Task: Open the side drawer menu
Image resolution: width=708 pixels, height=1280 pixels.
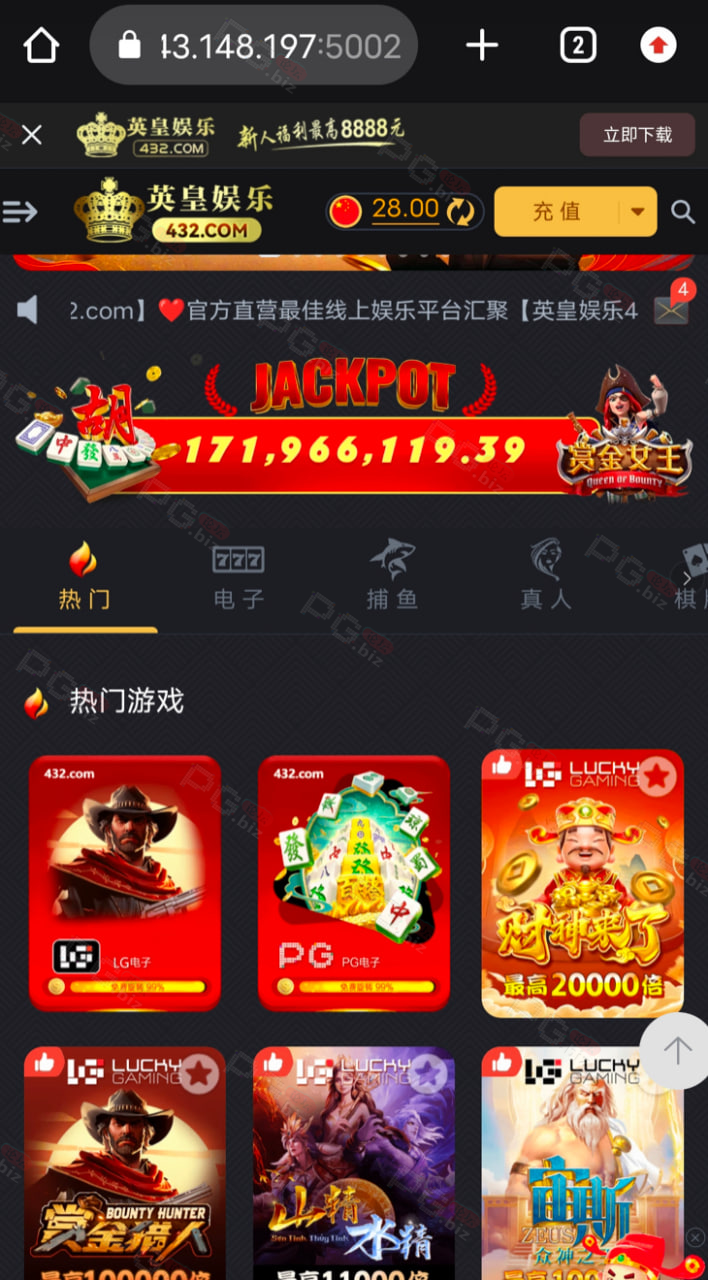Action: click(20, 211)
